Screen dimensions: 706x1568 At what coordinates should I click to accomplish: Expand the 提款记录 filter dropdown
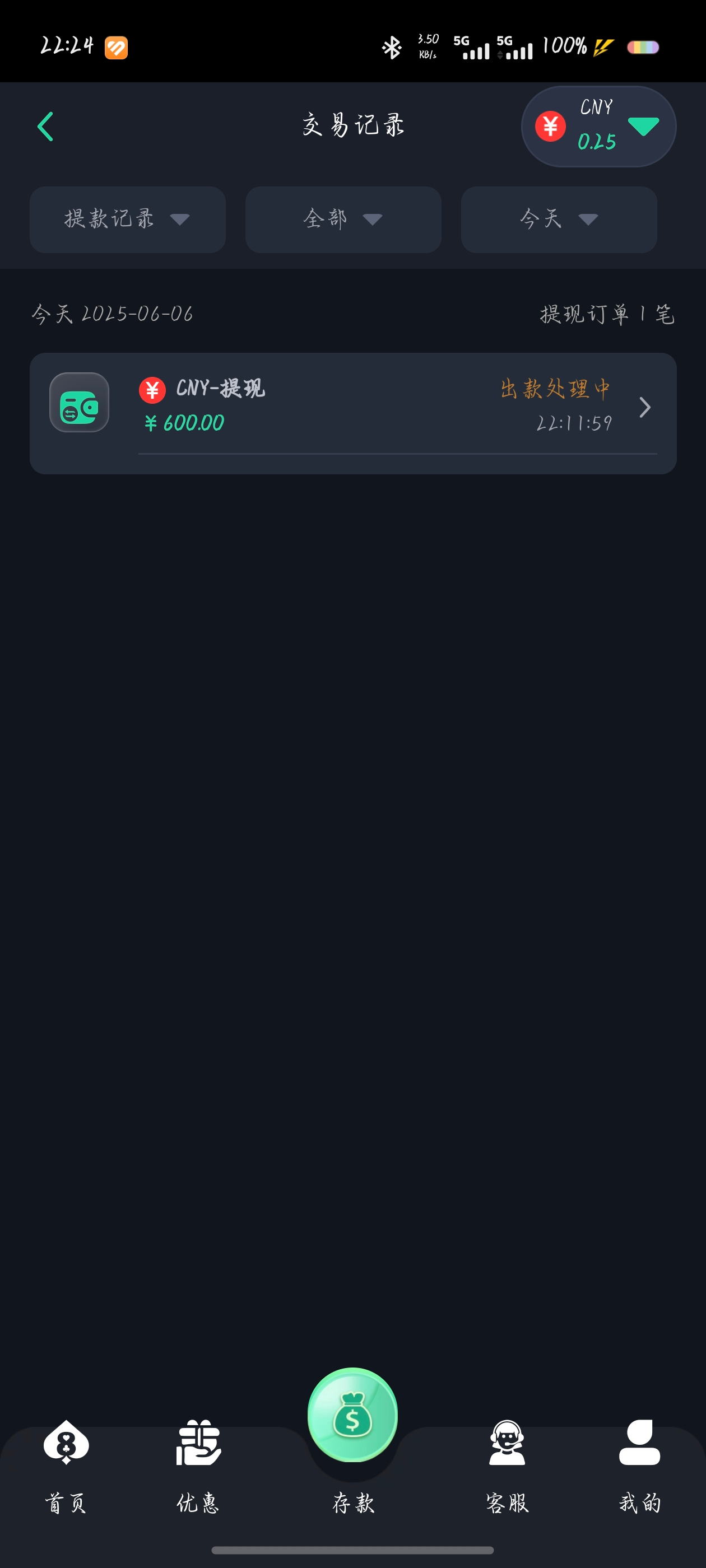[x=127, y=220]
